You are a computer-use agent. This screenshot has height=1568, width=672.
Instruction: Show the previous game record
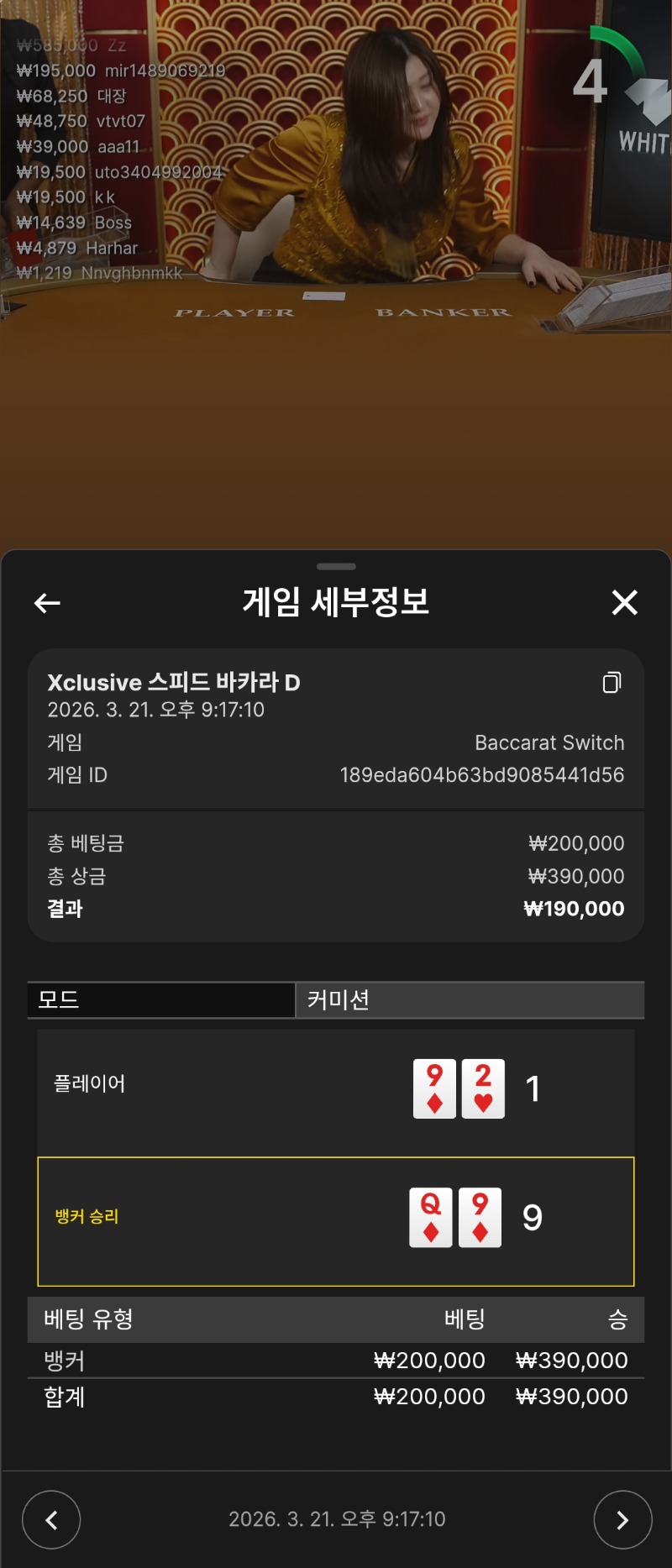(x=51, y=1519)
